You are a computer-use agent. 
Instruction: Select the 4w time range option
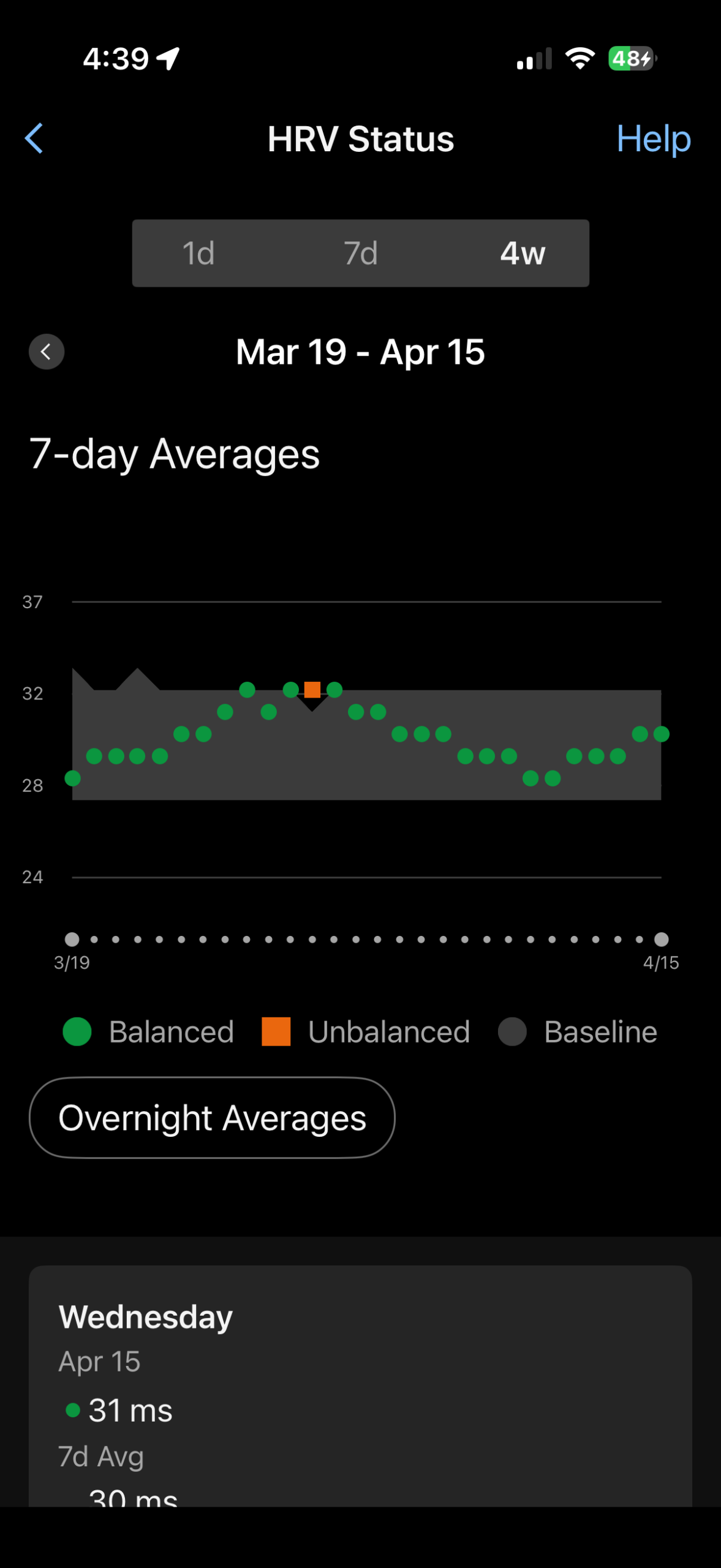click(x=521, y=253)
